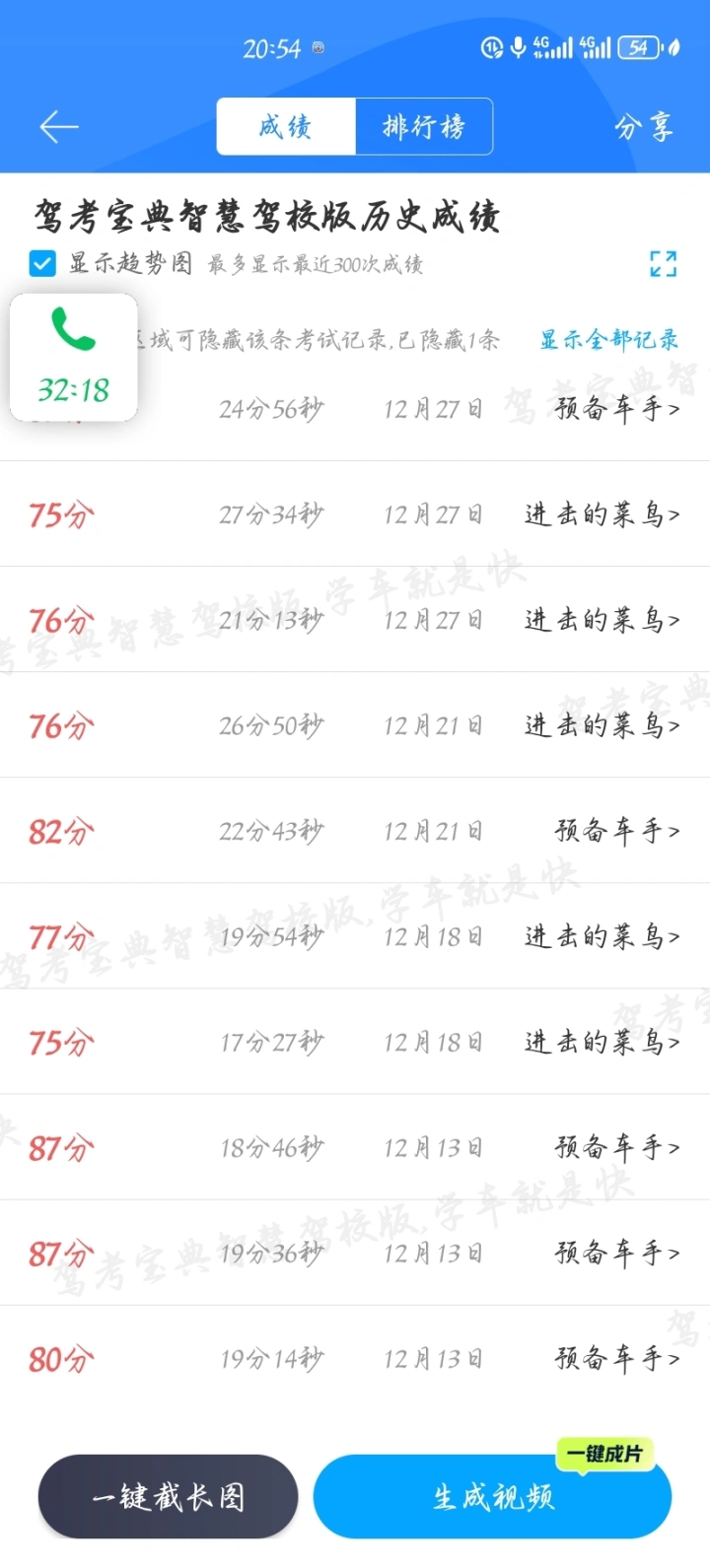Tap the 一键截长图 button
The width and height of the screenshot is (710, 1568).
point(168,1497)
